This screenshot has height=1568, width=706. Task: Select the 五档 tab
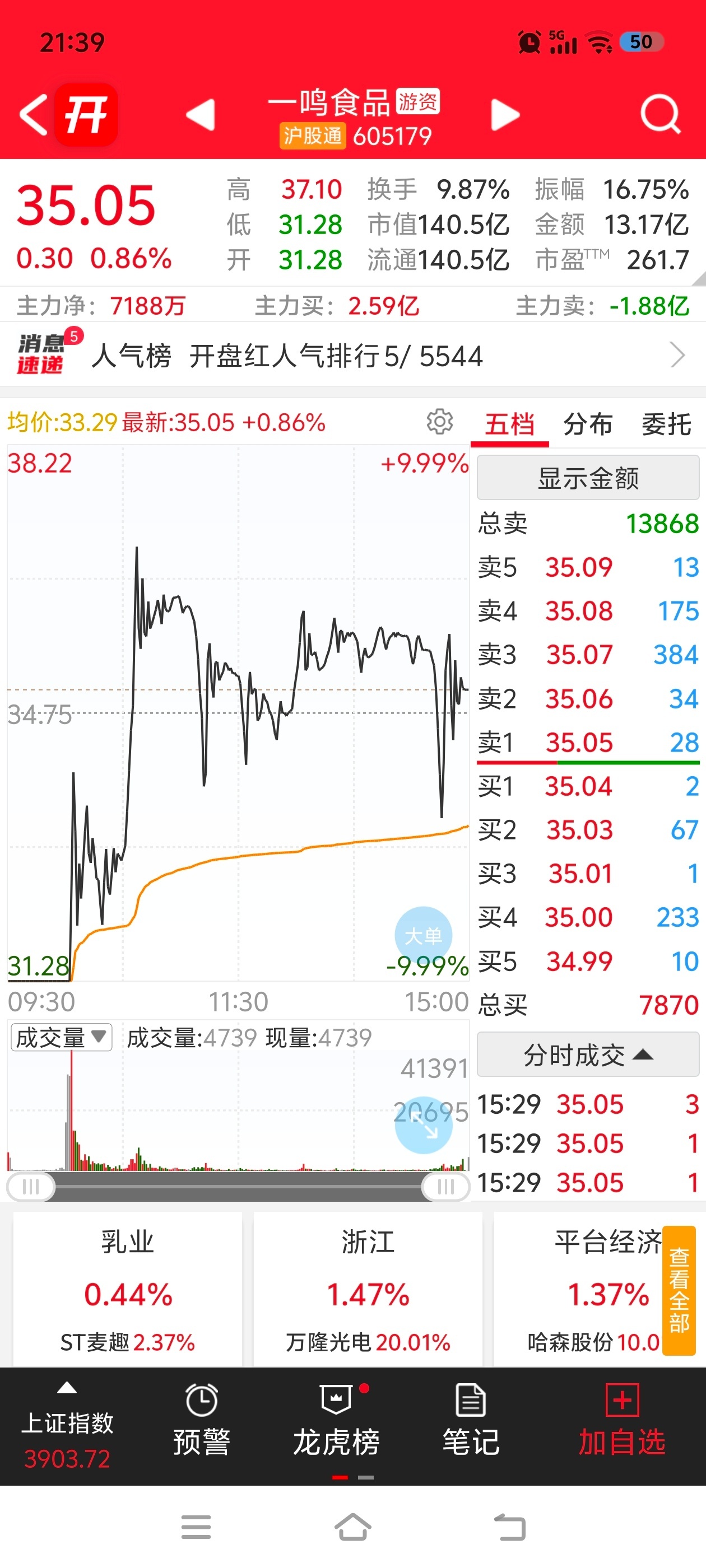click(509, 424)
